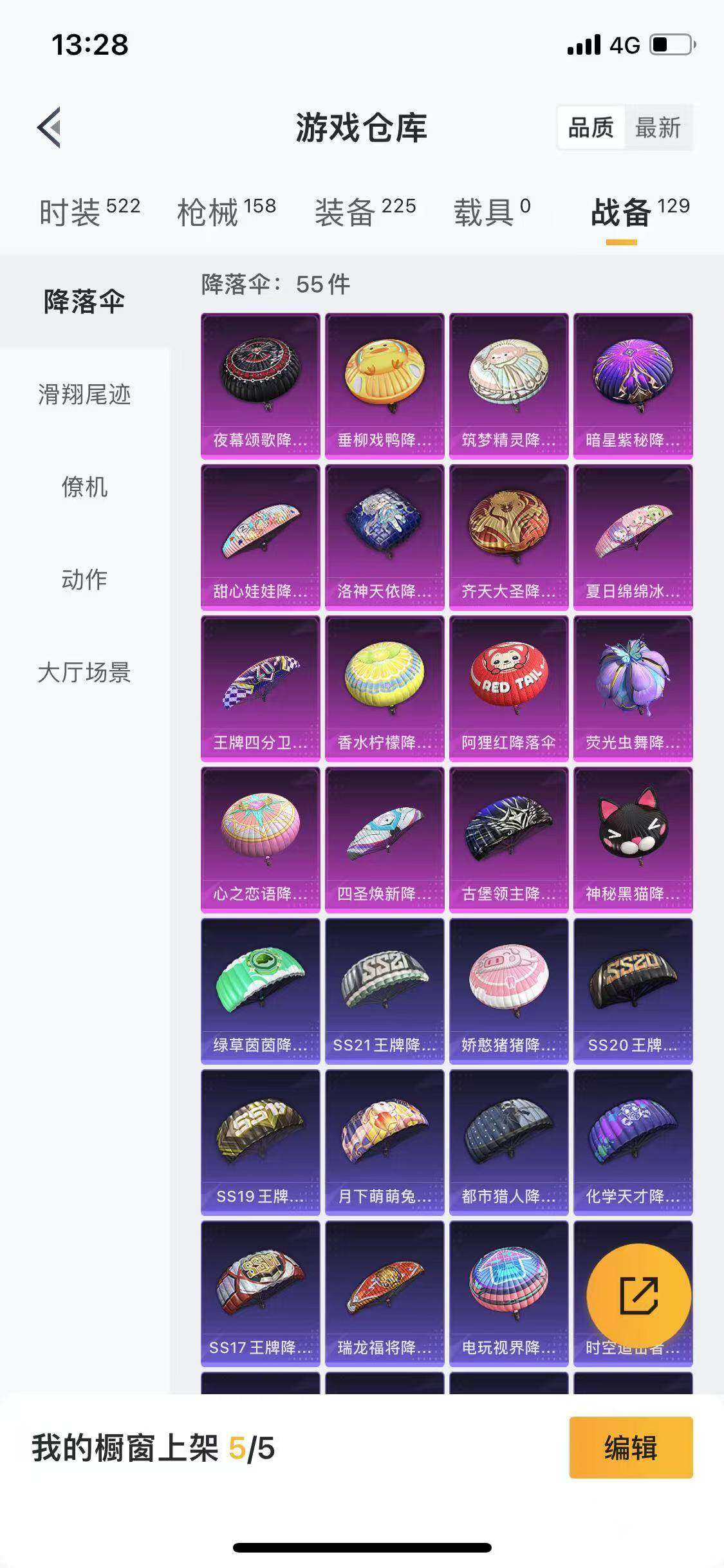Tap the battery indicator in the status bar
This screenshot has height=1568, width=724.
pos(666,44)
